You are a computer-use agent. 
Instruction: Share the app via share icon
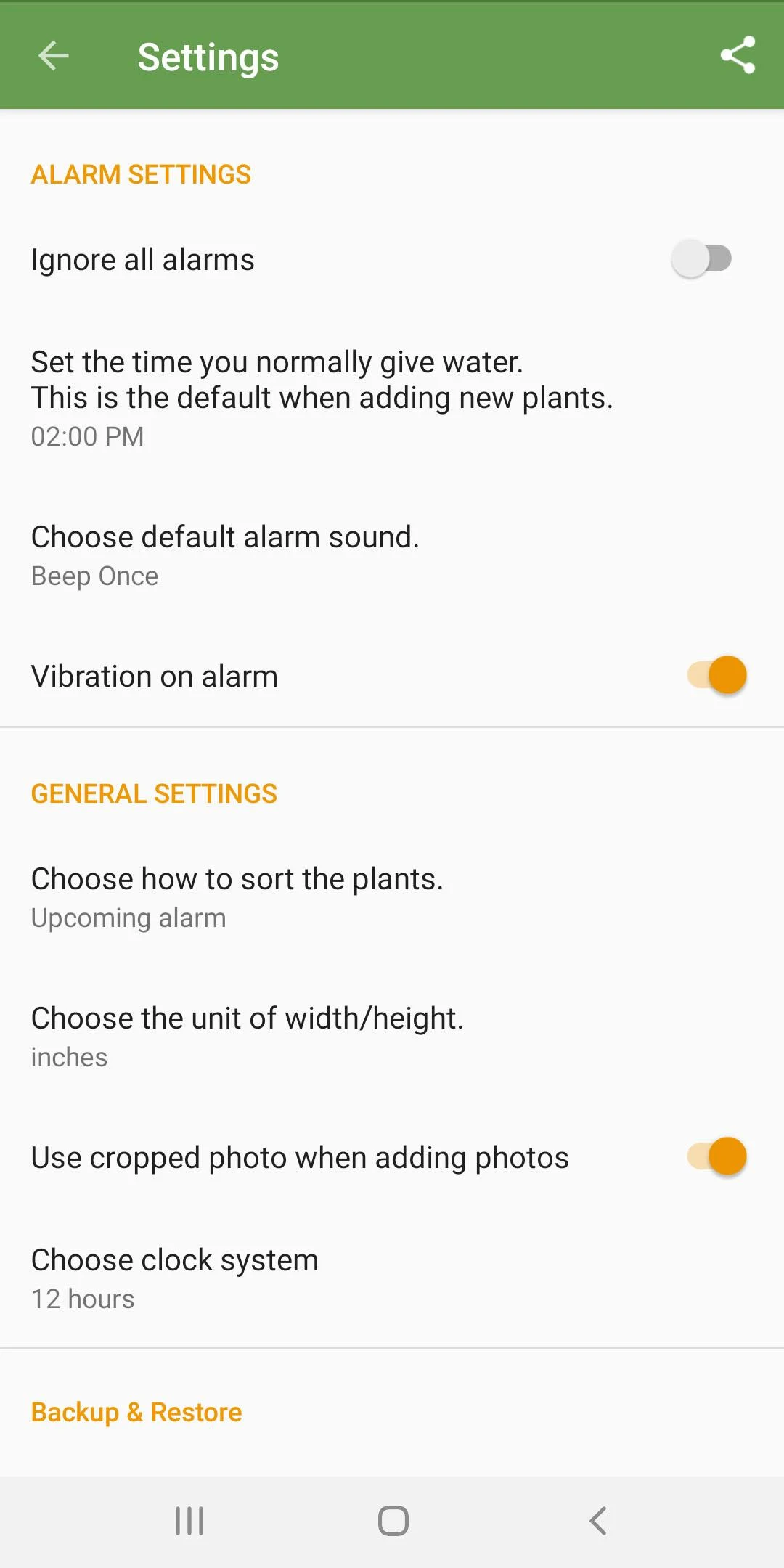[x=737, y=56]
